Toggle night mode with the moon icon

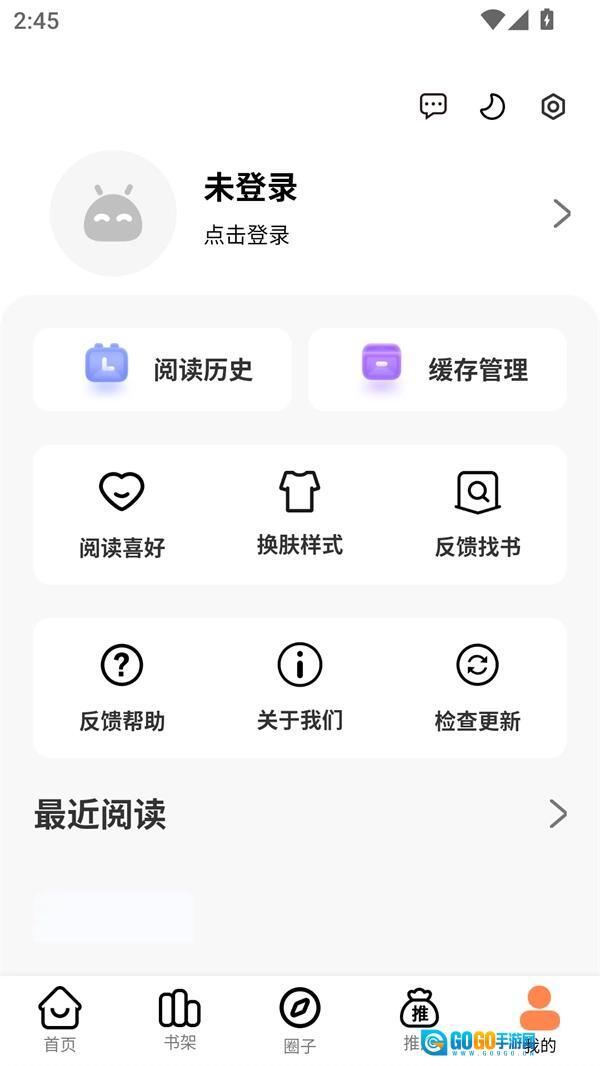pos(492,106)
